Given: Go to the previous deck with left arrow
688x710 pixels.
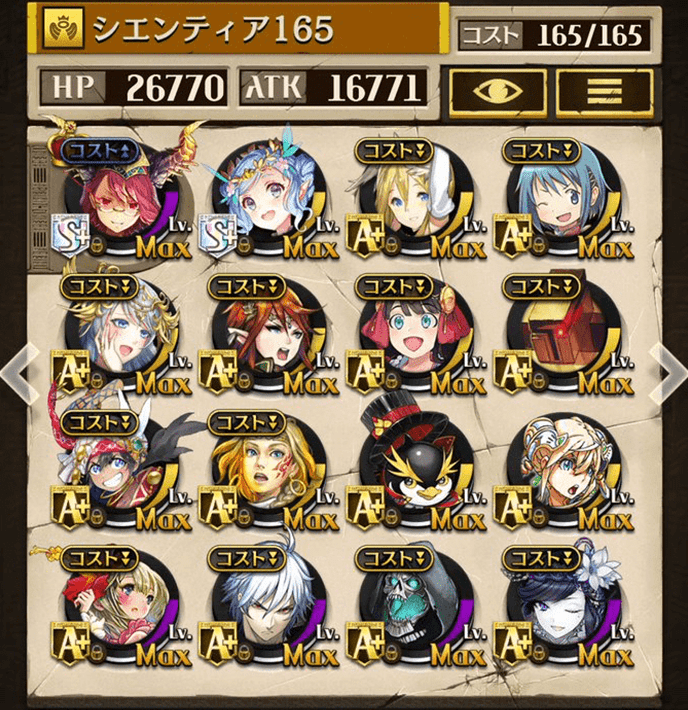Looking at the screenshot, I should (x=22, y=370).
